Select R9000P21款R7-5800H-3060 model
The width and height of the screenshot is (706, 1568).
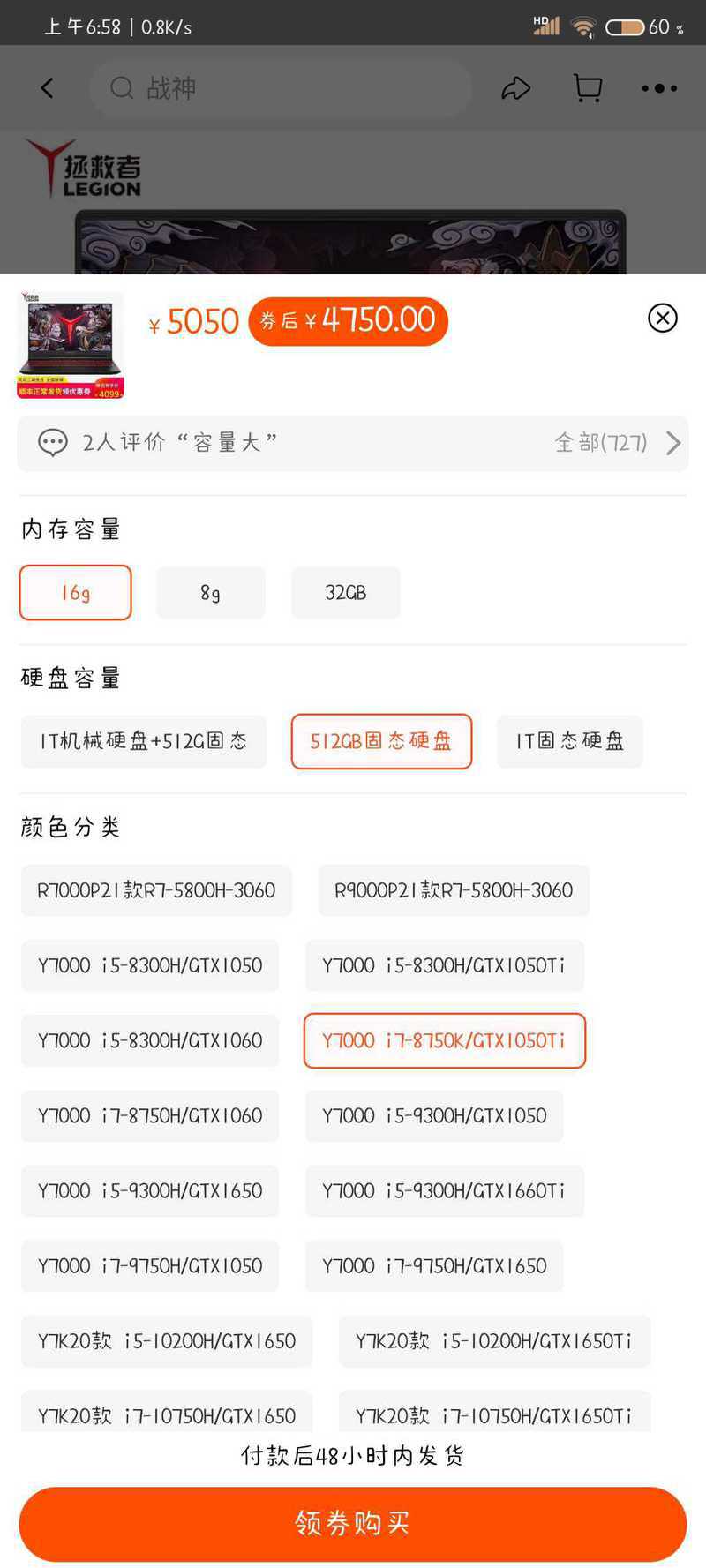coord(454,890)
